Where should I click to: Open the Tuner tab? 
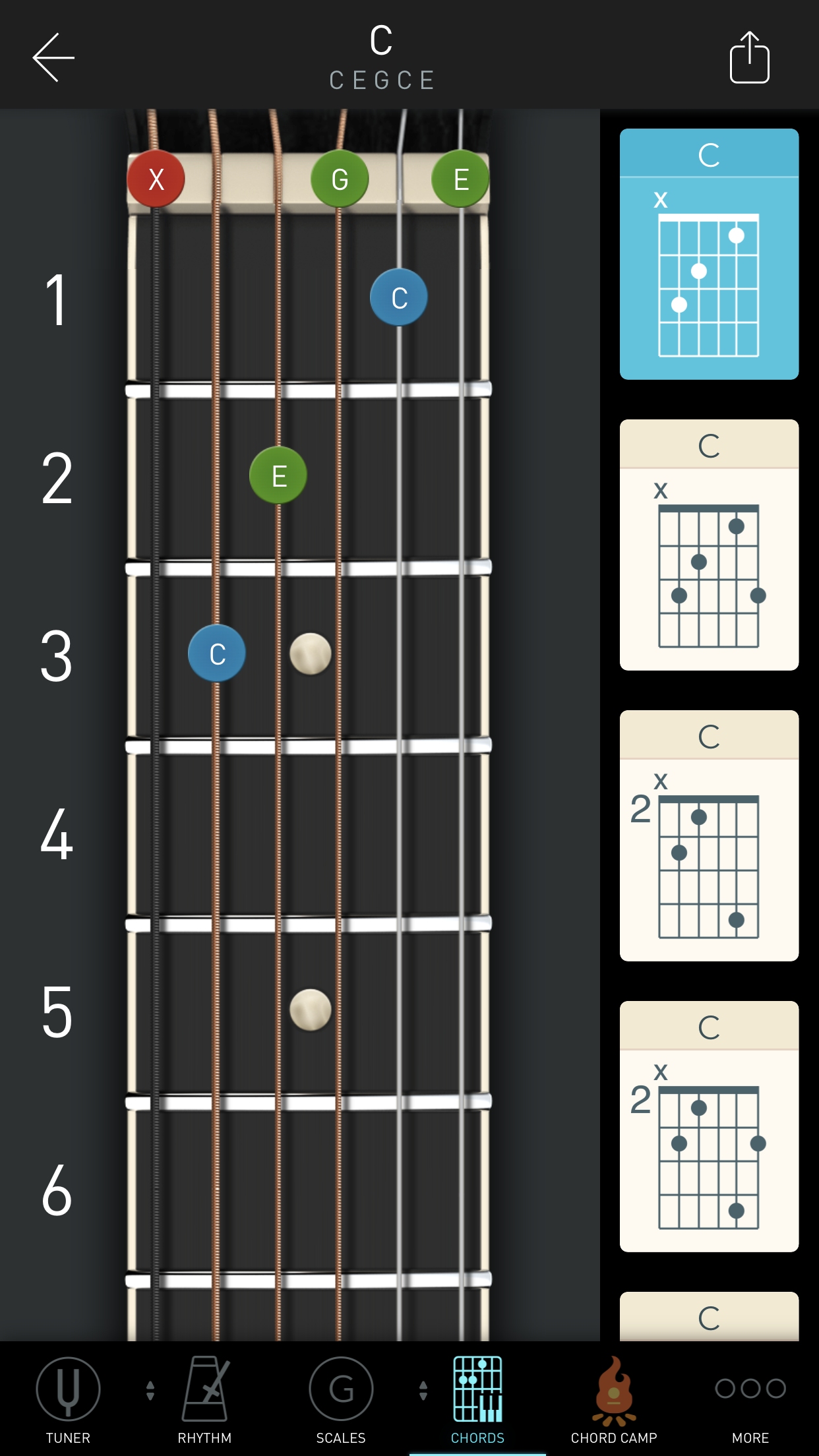tap(68, 1399)
